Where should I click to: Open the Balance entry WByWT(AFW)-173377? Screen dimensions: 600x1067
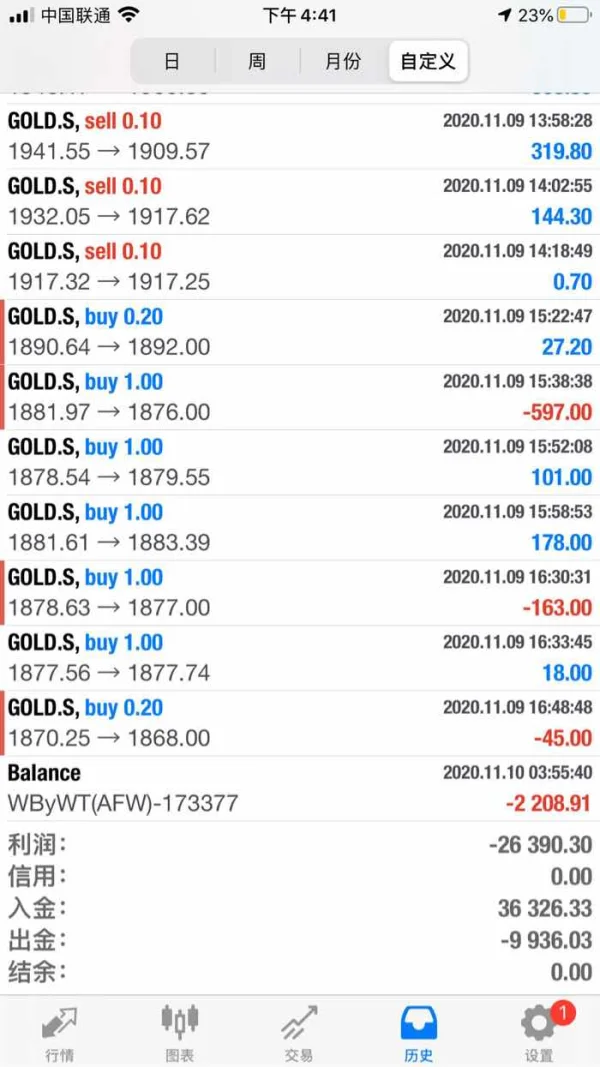coord(300,788)
